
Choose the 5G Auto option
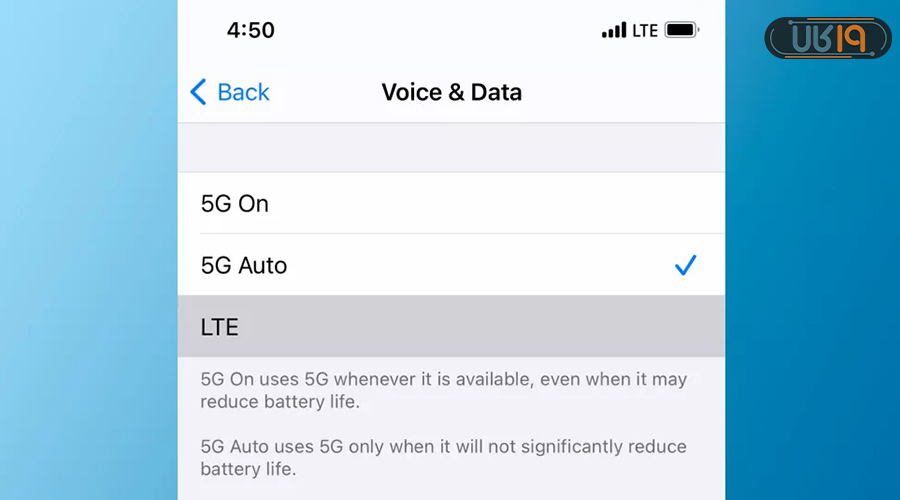(450, 265)
